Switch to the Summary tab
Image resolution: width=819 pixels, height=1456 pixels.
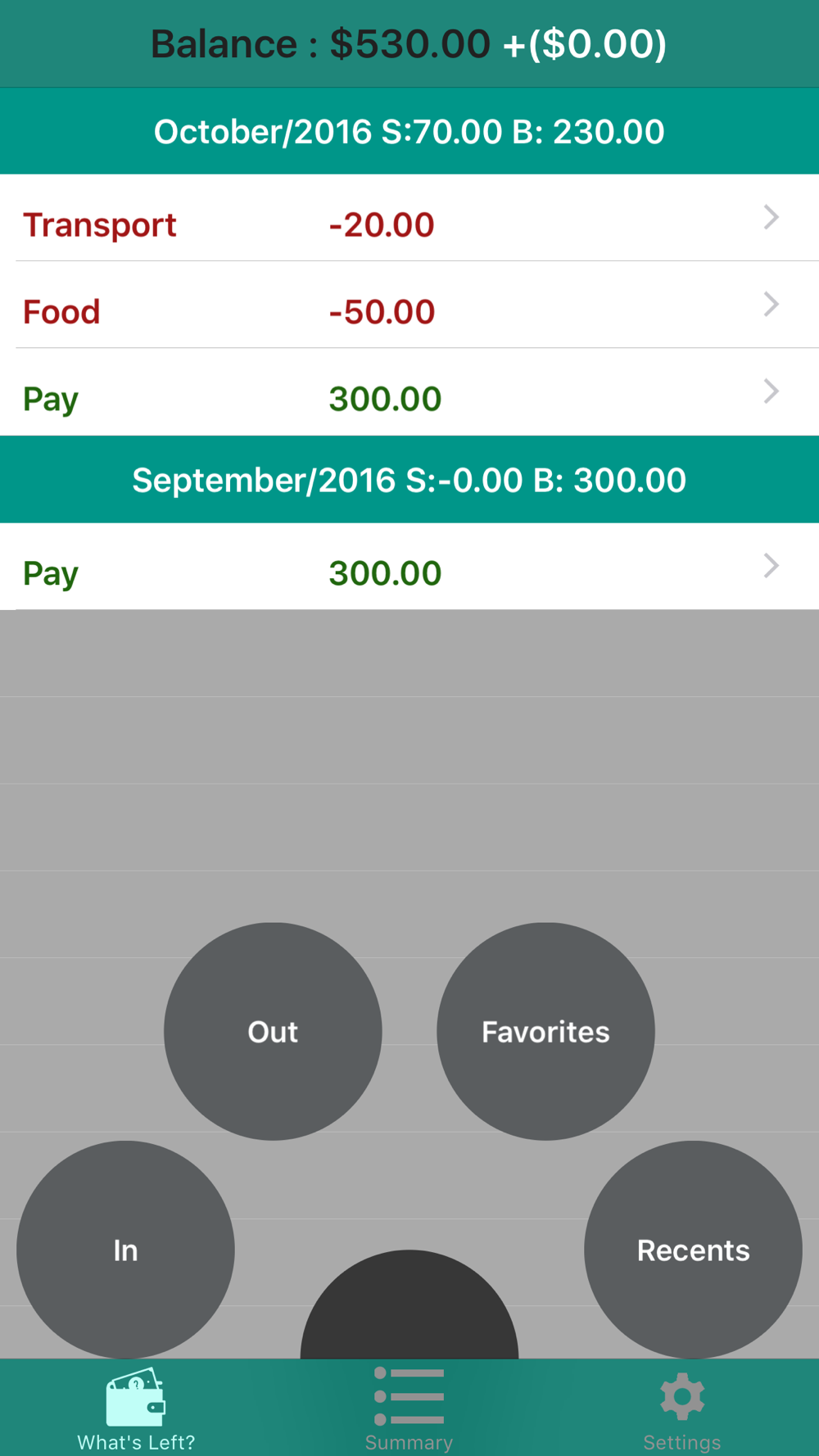(x=409, y=1409)
